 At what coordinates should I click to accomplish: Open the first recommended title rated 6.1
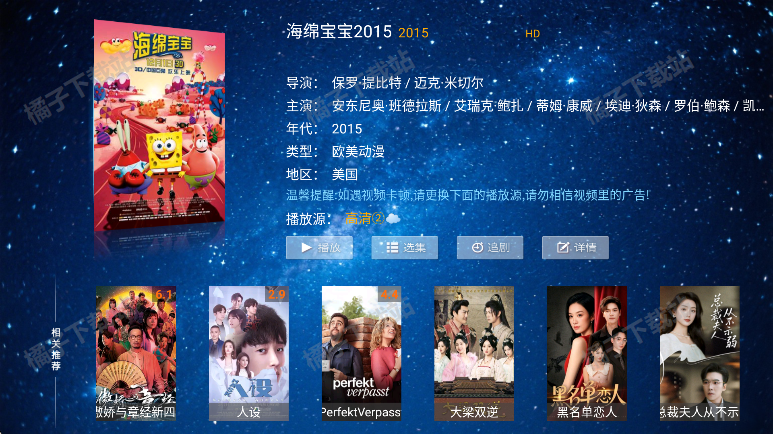click(x=136, y=352)
